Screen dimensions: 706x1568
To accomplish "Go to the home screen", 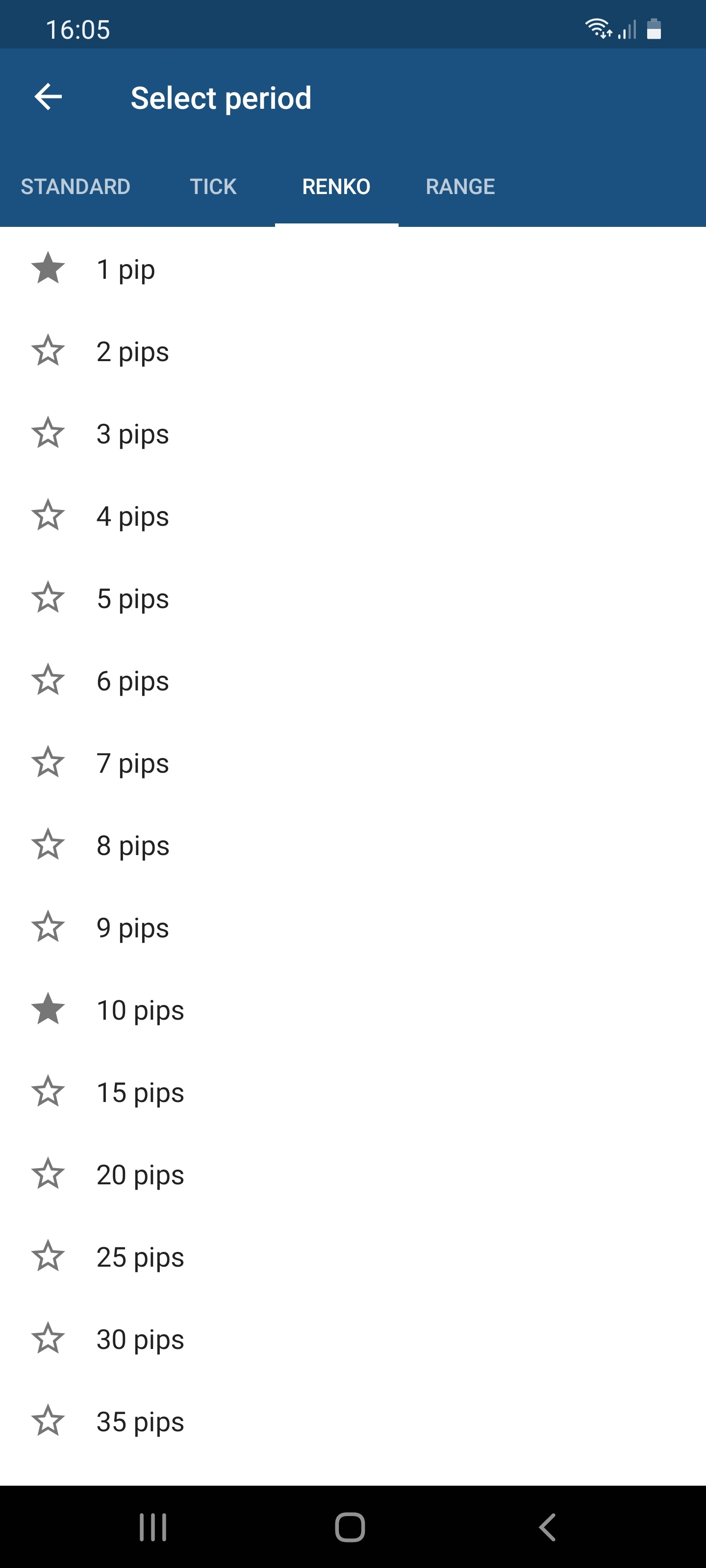I will click(350, 1527).
